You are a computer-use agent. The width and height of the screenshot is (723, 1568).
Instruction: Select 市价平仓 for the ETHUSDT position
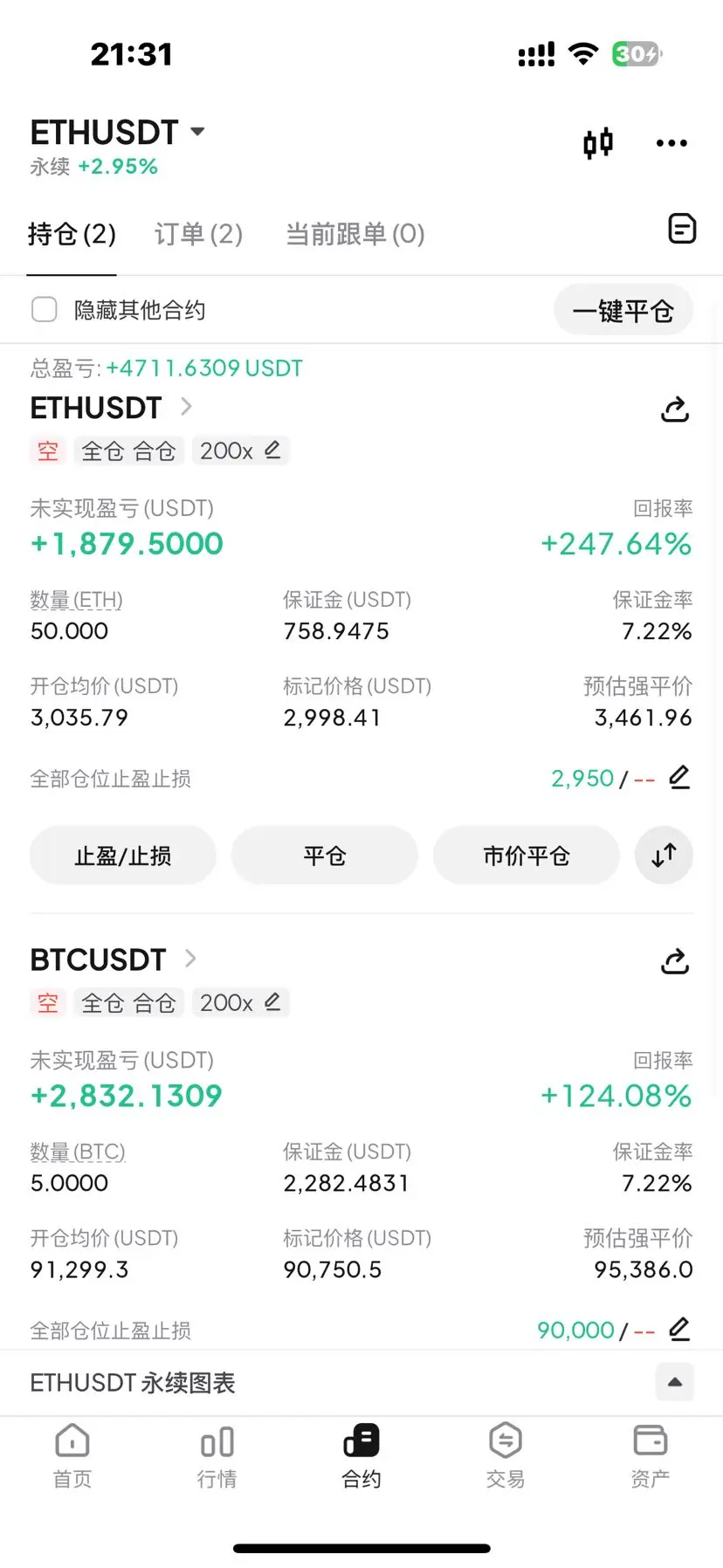(527, 856)
